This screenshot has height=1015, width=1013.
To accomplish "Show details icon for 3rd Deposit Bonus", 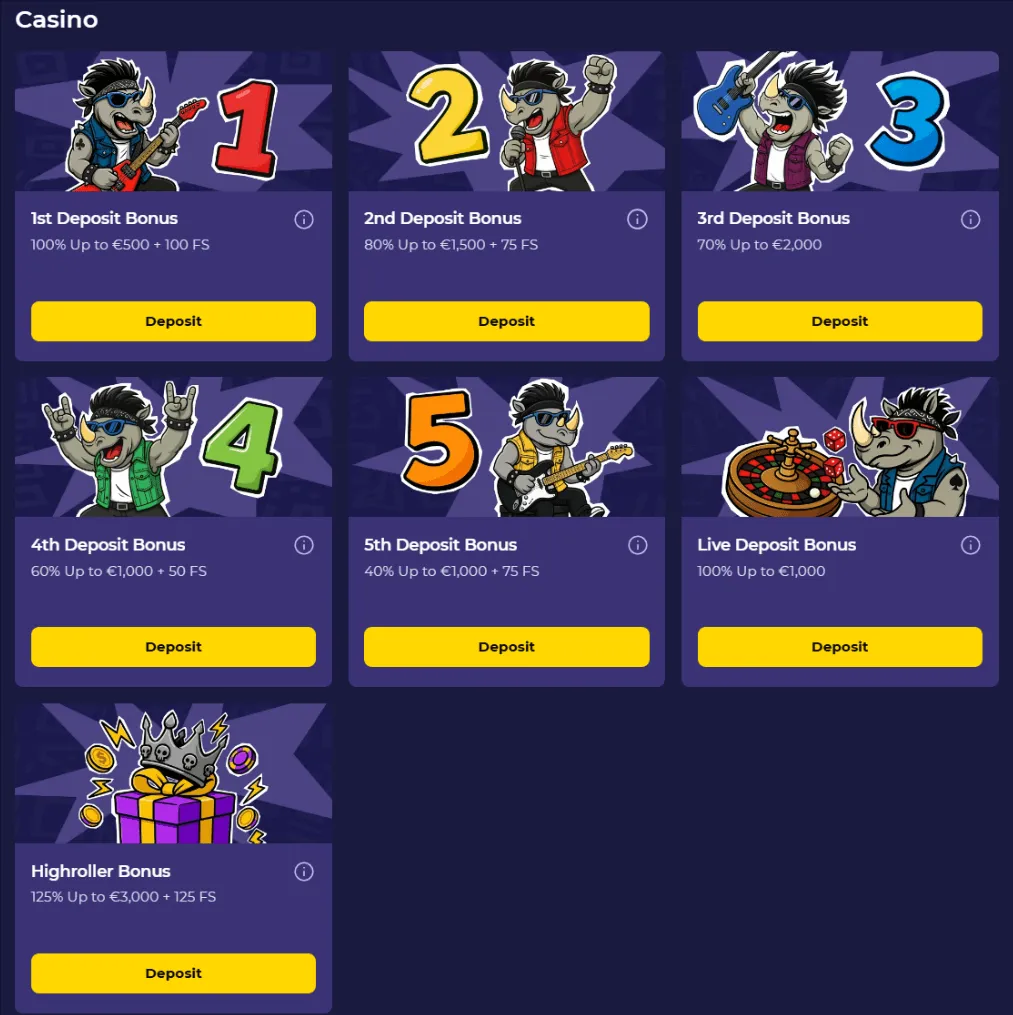I will 970,219.
